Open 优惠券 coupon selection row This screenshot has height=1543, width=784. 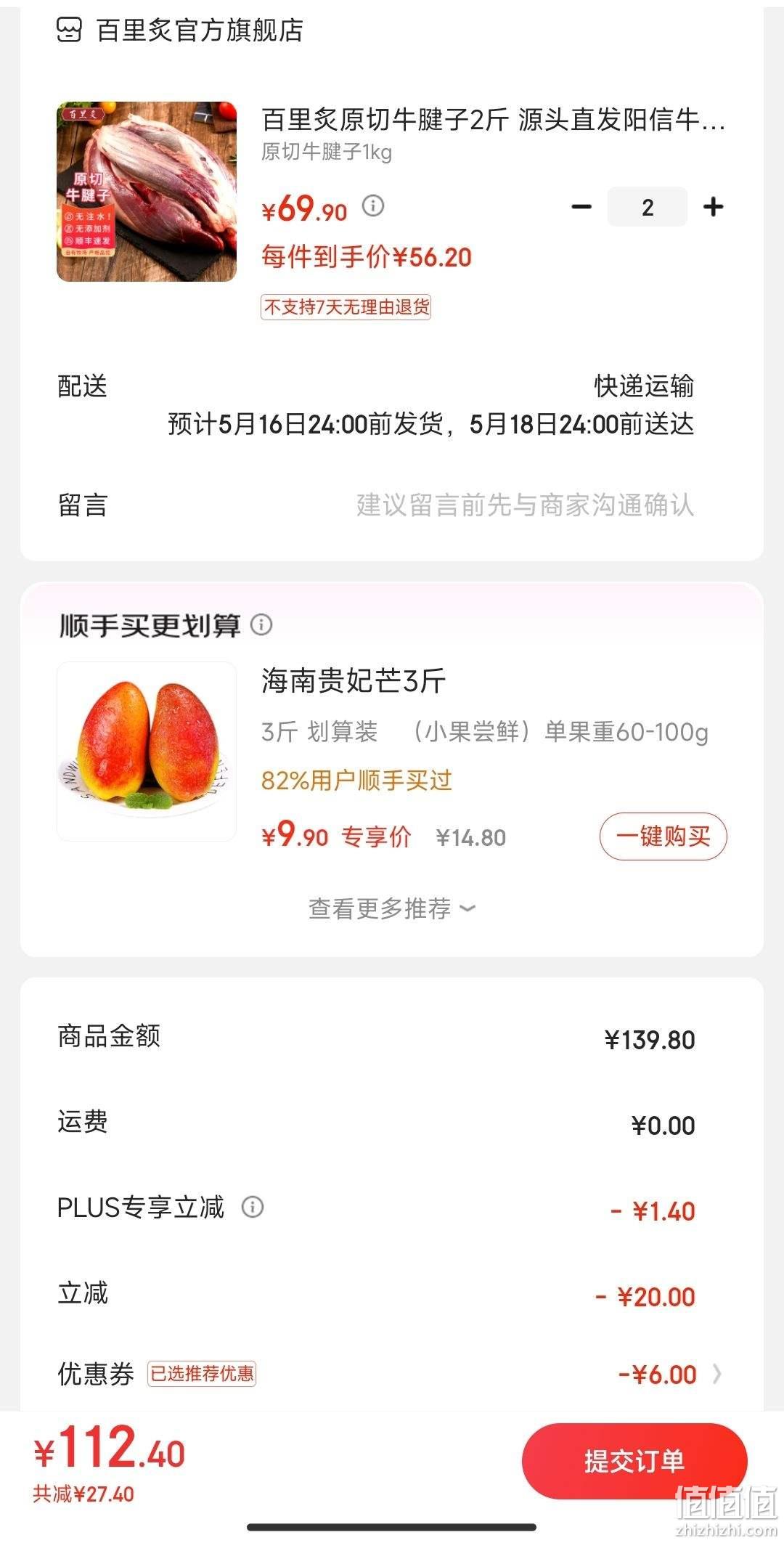coord(392,1374)
